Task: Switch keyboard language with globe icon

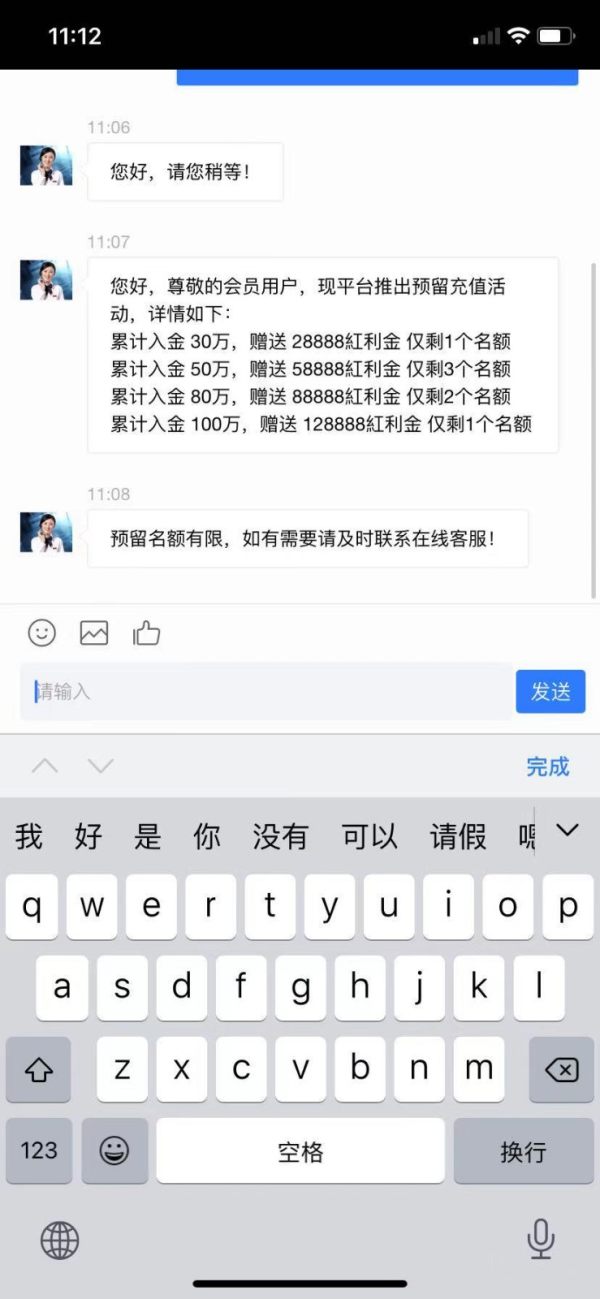Action: click(x=60, y=1240)
